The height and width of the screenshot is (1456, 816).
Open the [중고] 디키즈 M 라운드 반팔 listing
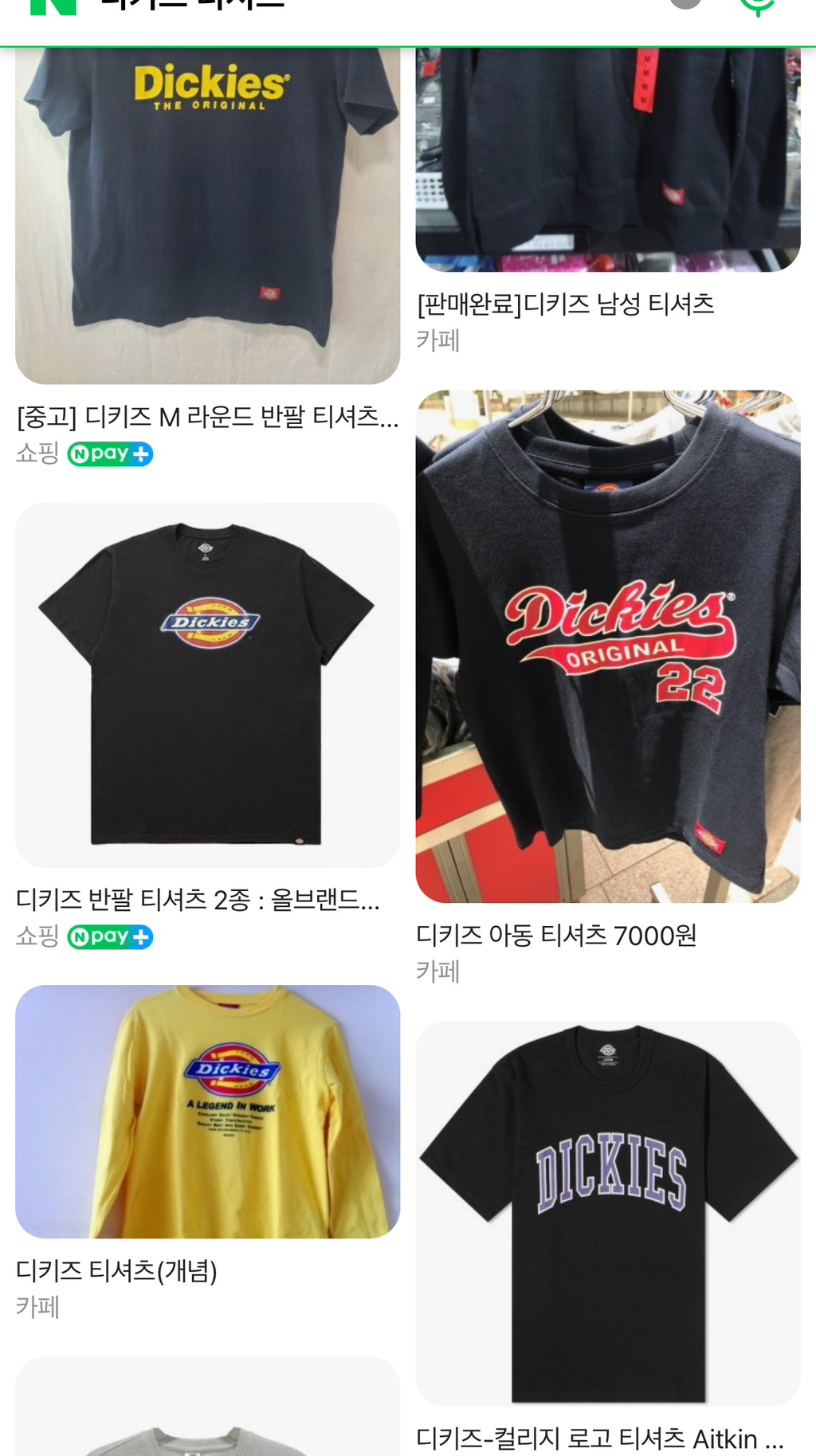coord(207,418)
